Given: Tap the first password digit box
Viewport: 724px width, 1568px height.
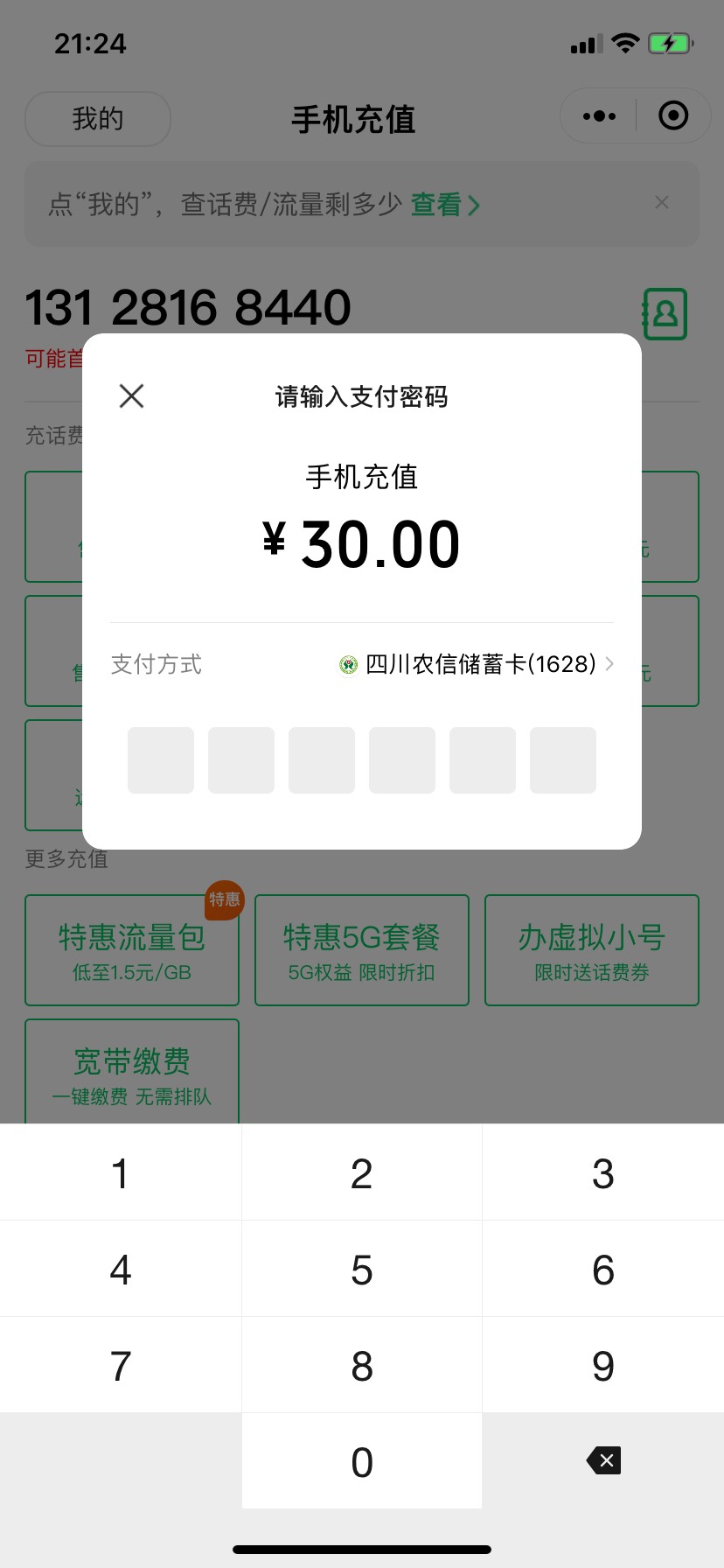Looking at the screenshot, I should (x=161, y=760).
